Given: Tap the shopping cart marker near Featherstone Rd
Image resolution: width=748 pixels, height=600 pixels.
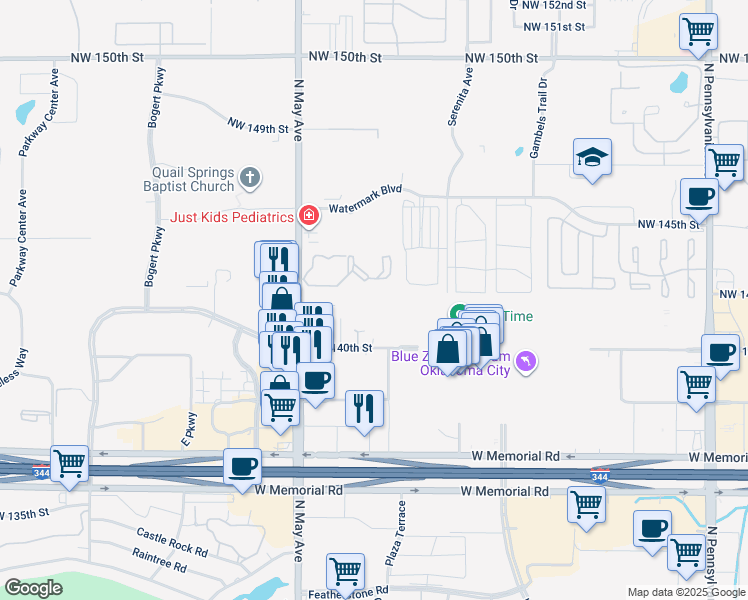Looking at the screenshot, I should pyautogui.click(x=346, y=573).
